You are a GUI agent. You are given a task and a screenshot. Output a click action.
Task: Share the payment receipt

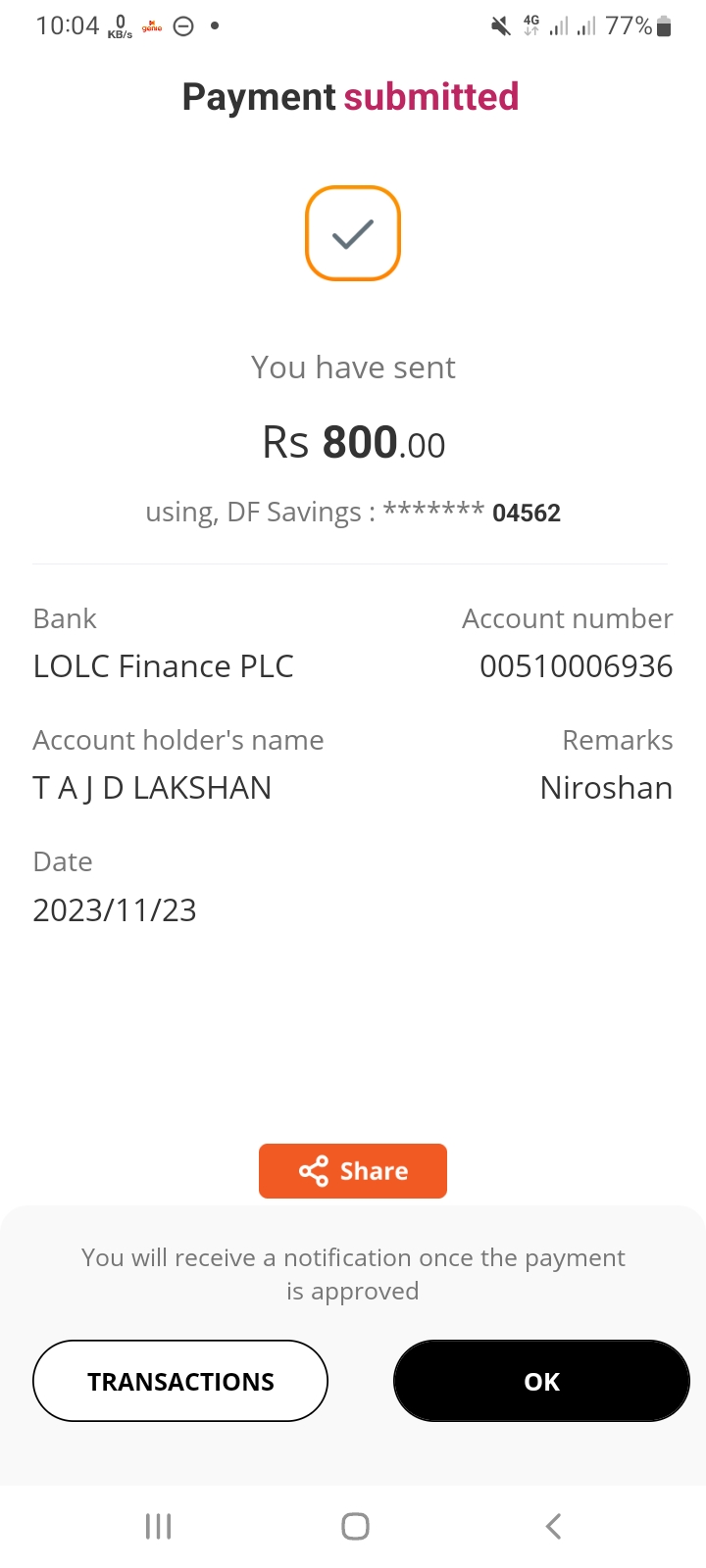click(353, 1171)
